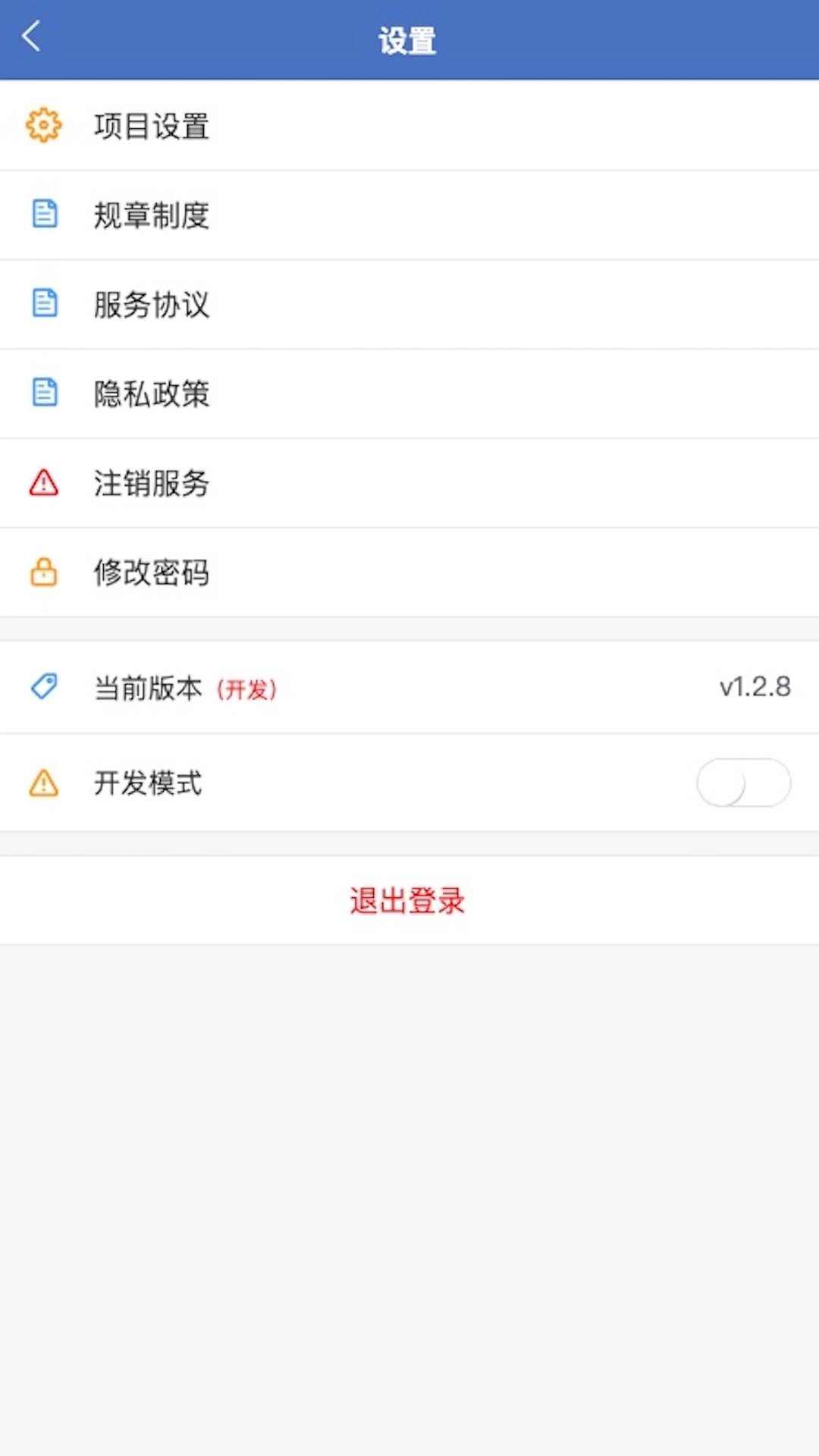Click the orange lock icon beside 修改密码
The width and height of the screenshot is (819, 1456).
coord(43,573)
